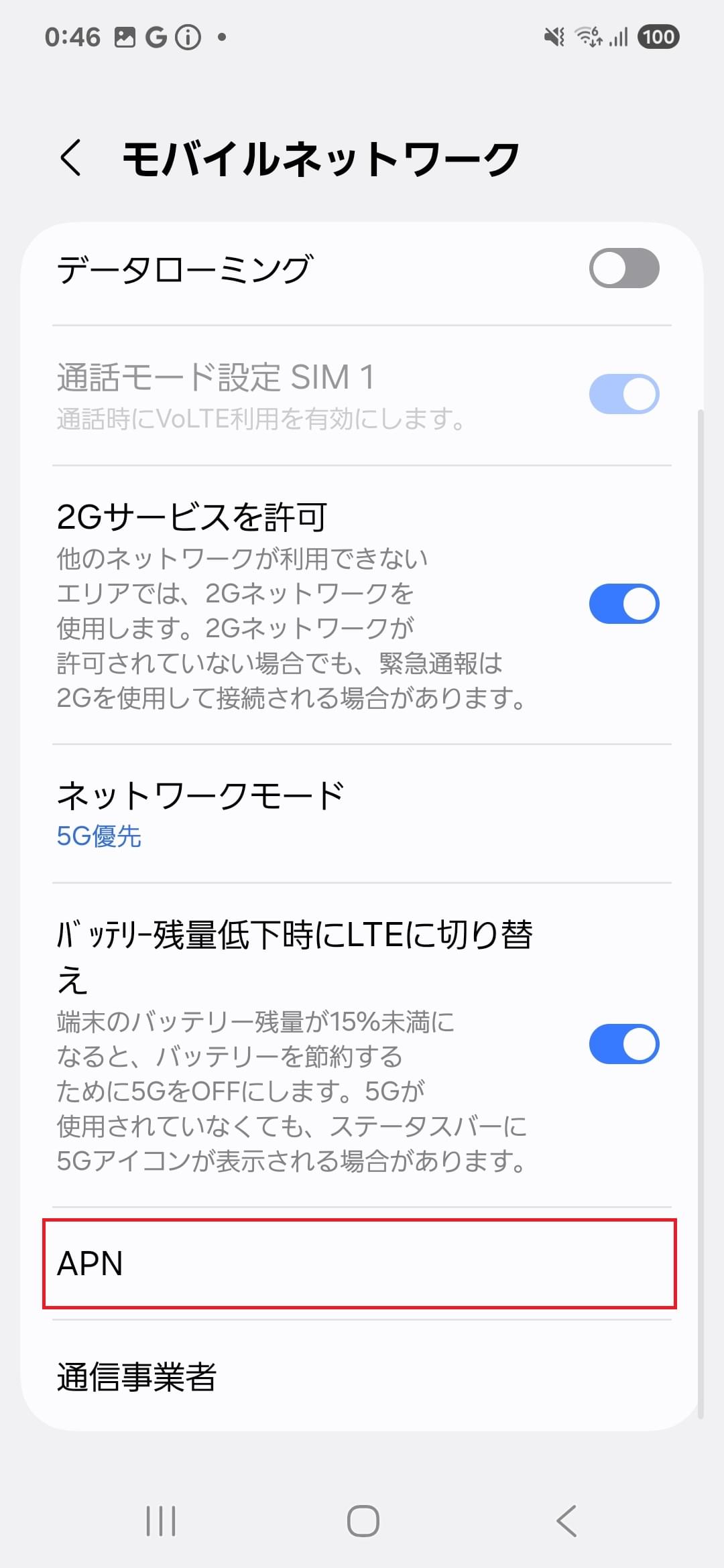
Task: Tap the 100% battery indicator
Action: (658, 37)
